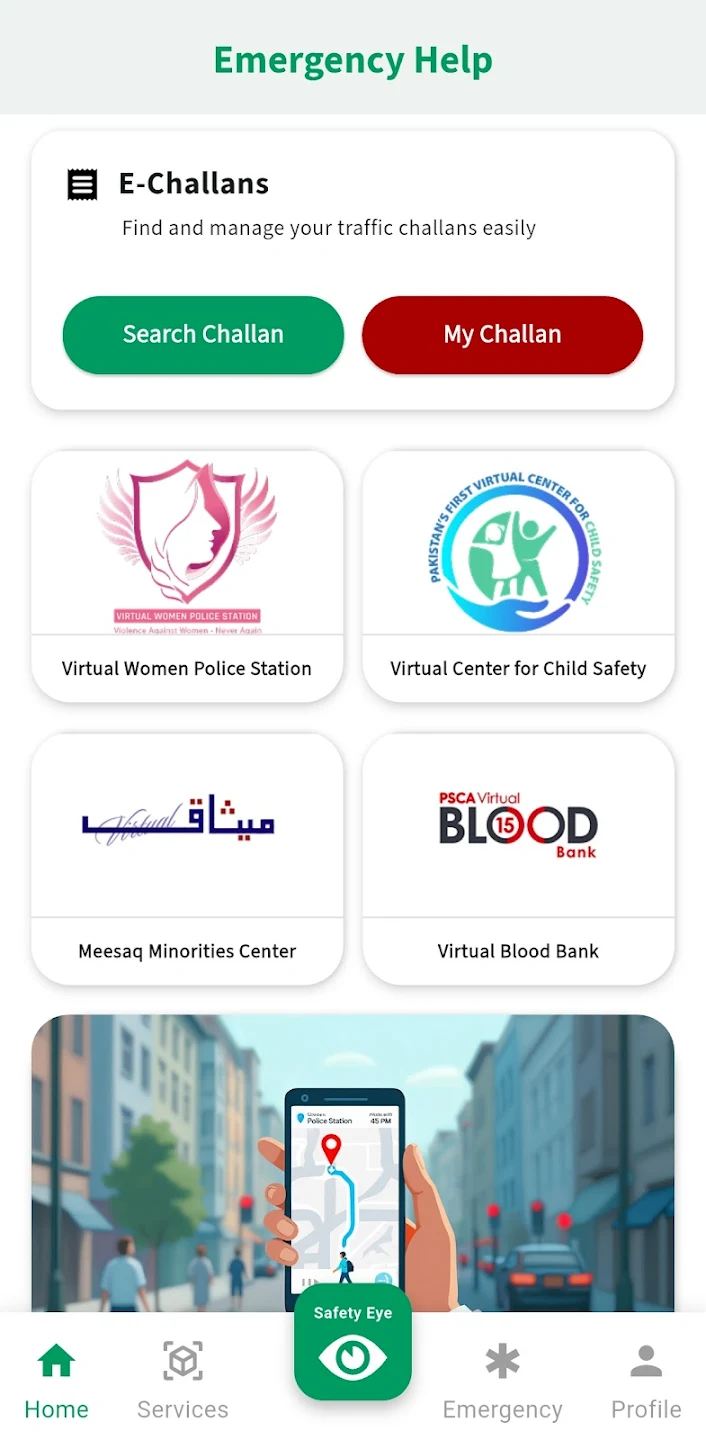Go to the Emergency tab
The width and height of the screenshot is (706, 1440).
pos(502,1382)
